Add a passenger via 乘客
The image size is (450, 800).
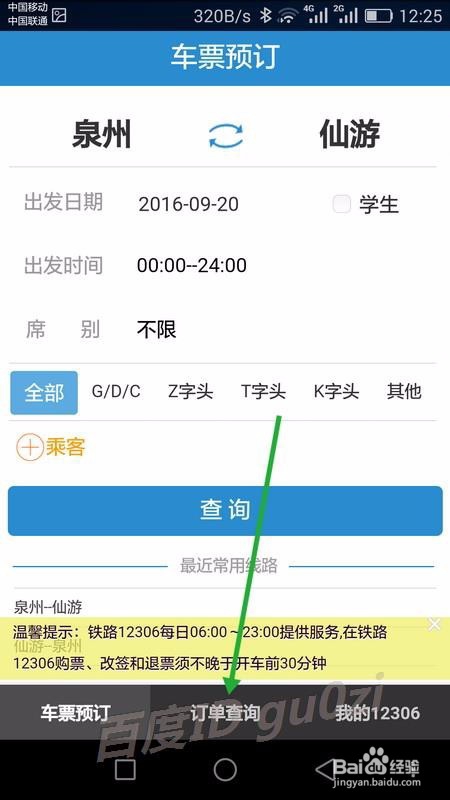click(51, 448)
